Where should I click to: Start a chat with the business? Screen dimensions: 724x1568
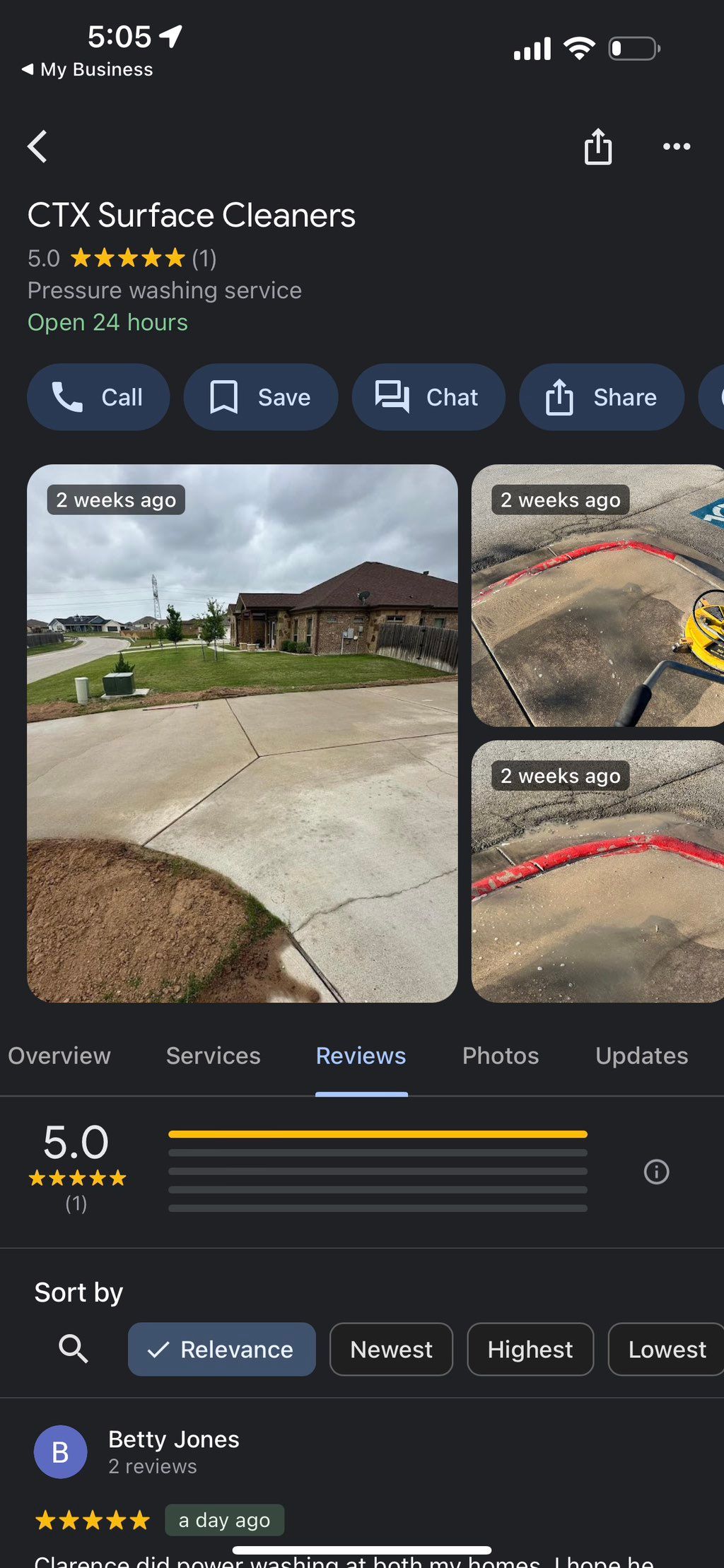[428, 397]
